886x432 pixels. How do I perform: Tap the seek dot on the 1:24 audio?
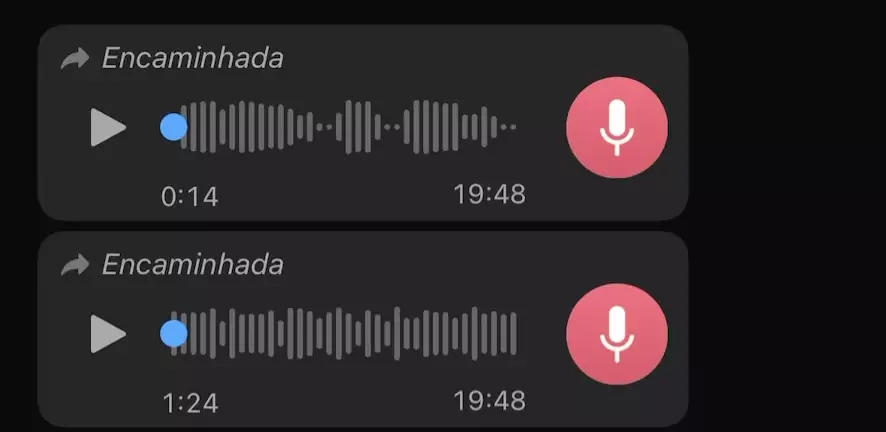(174, 333)
